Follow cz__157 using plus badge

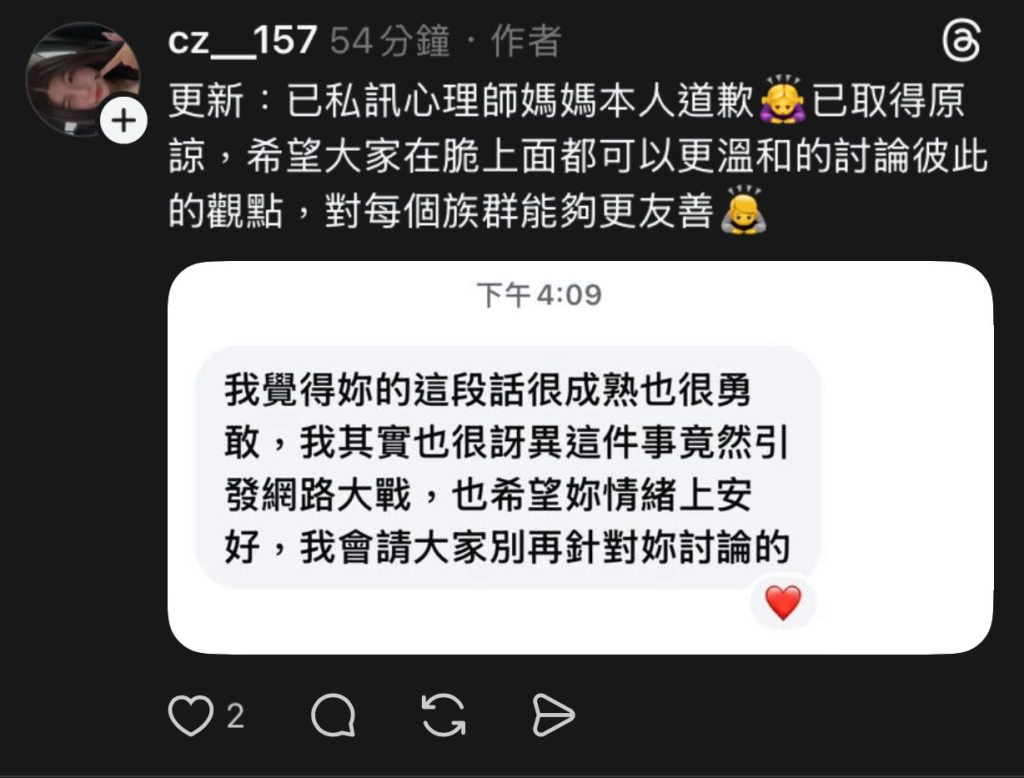(x=124, y=122)
